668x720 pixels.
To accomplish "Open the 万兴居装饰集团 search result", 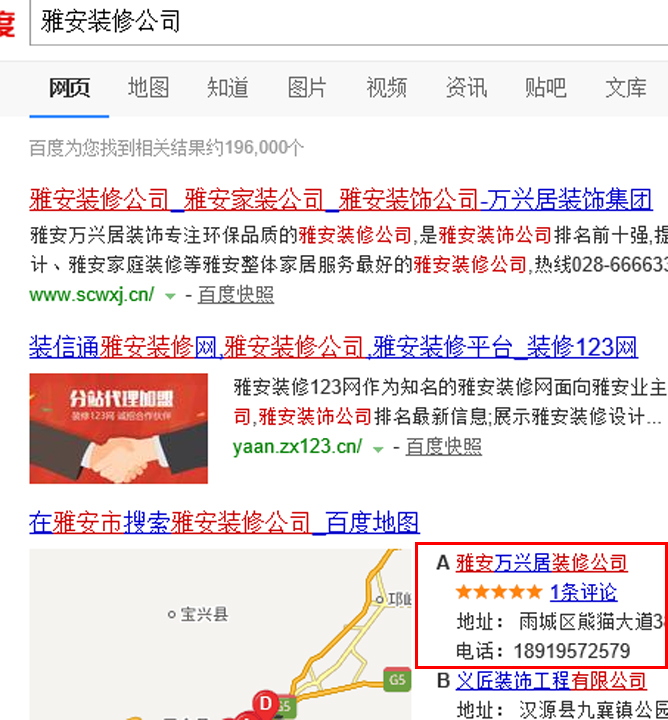I will click(x=340, y=199).
